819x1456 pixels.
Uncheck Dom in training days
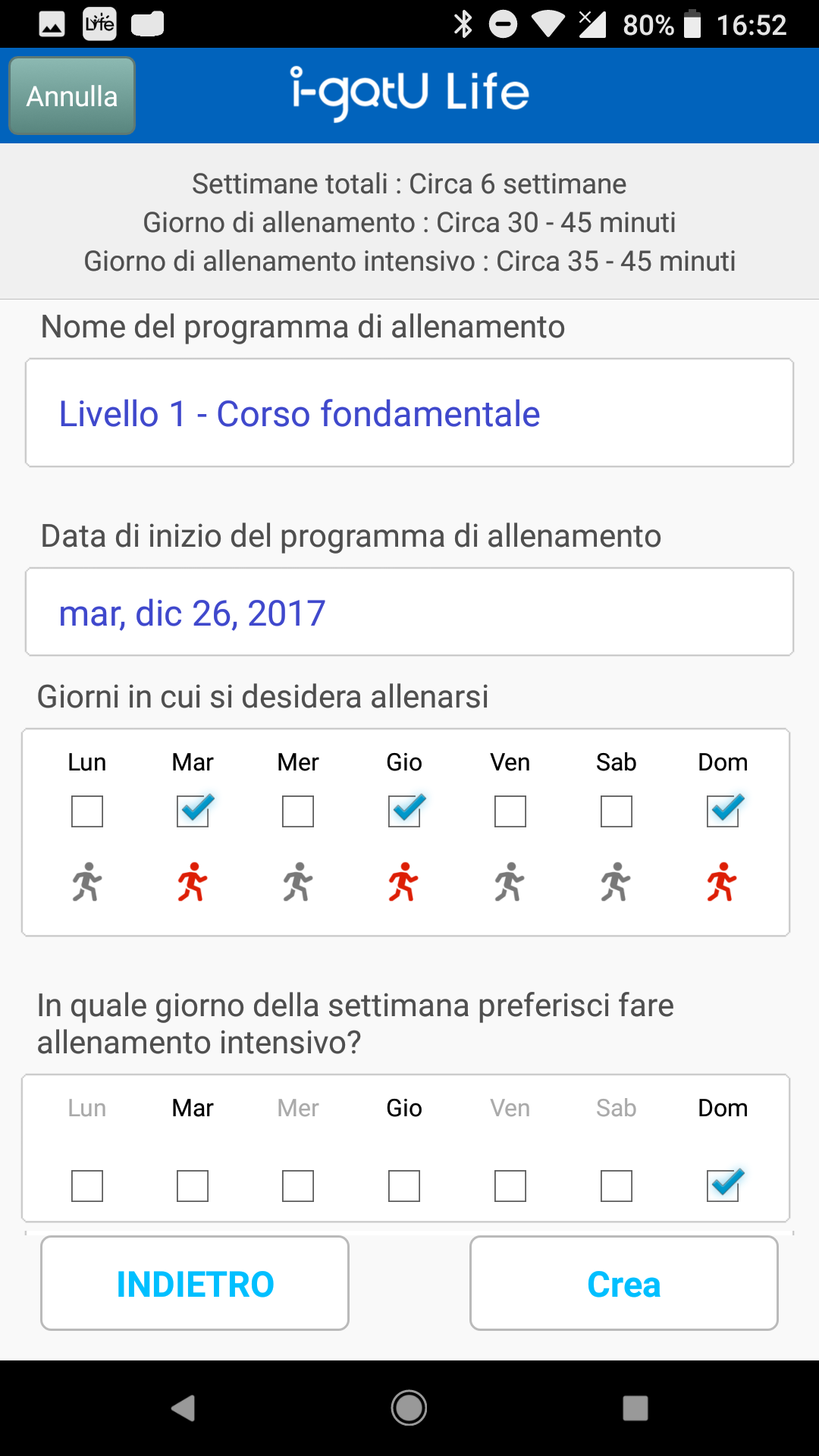click(x=723, y=811)
